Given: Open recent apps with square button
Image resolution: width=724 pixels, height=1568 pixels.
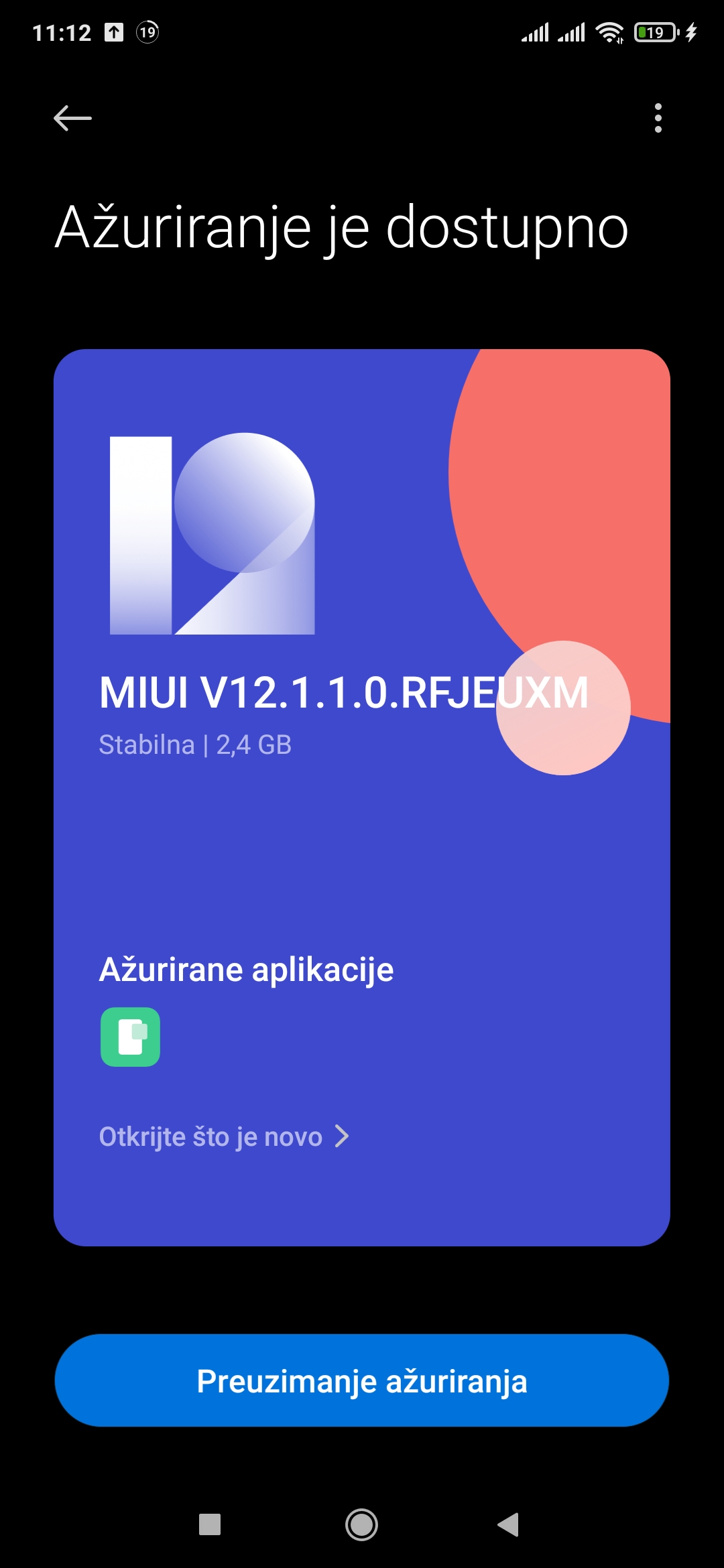Looking at the screenshot, I should point(210,1524).
